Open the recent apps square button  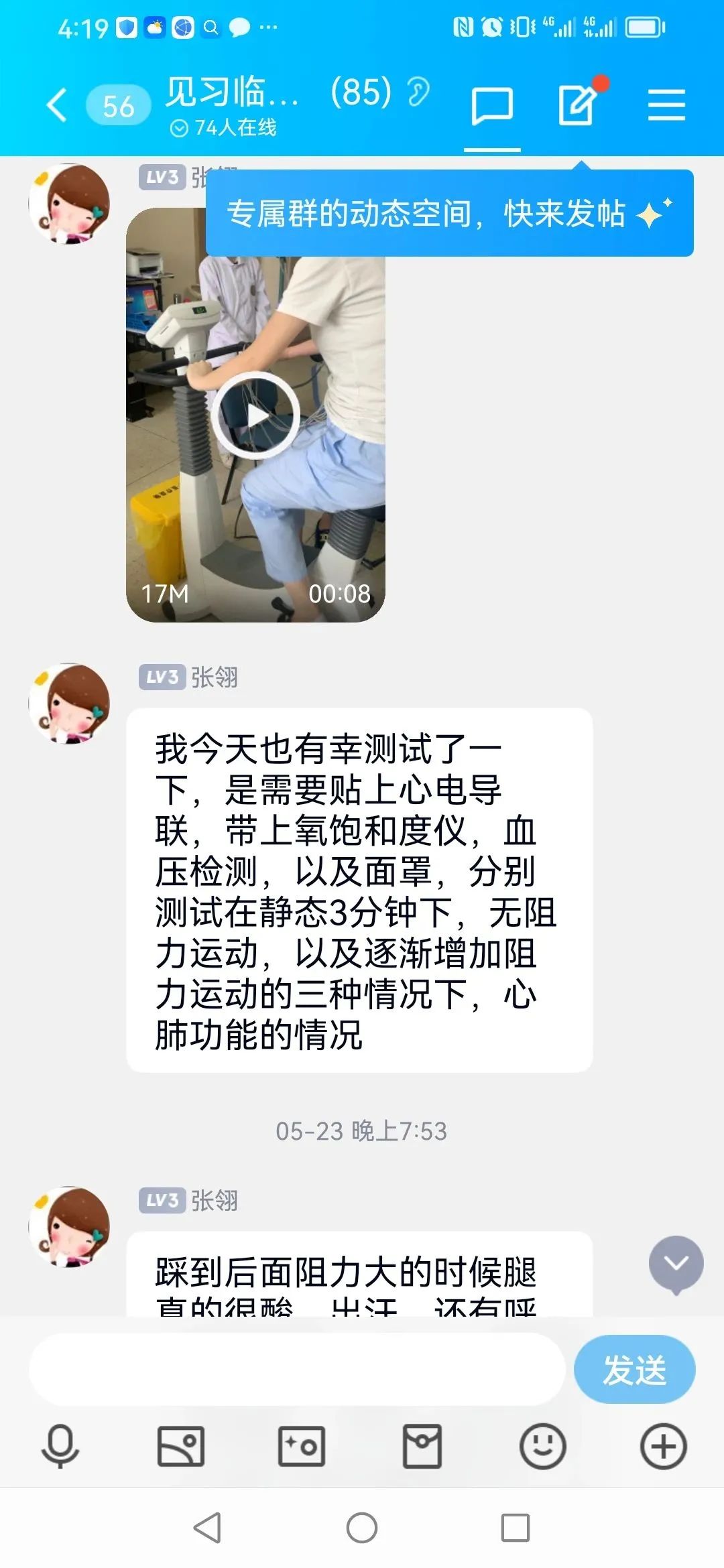[x=516, y=1528]
